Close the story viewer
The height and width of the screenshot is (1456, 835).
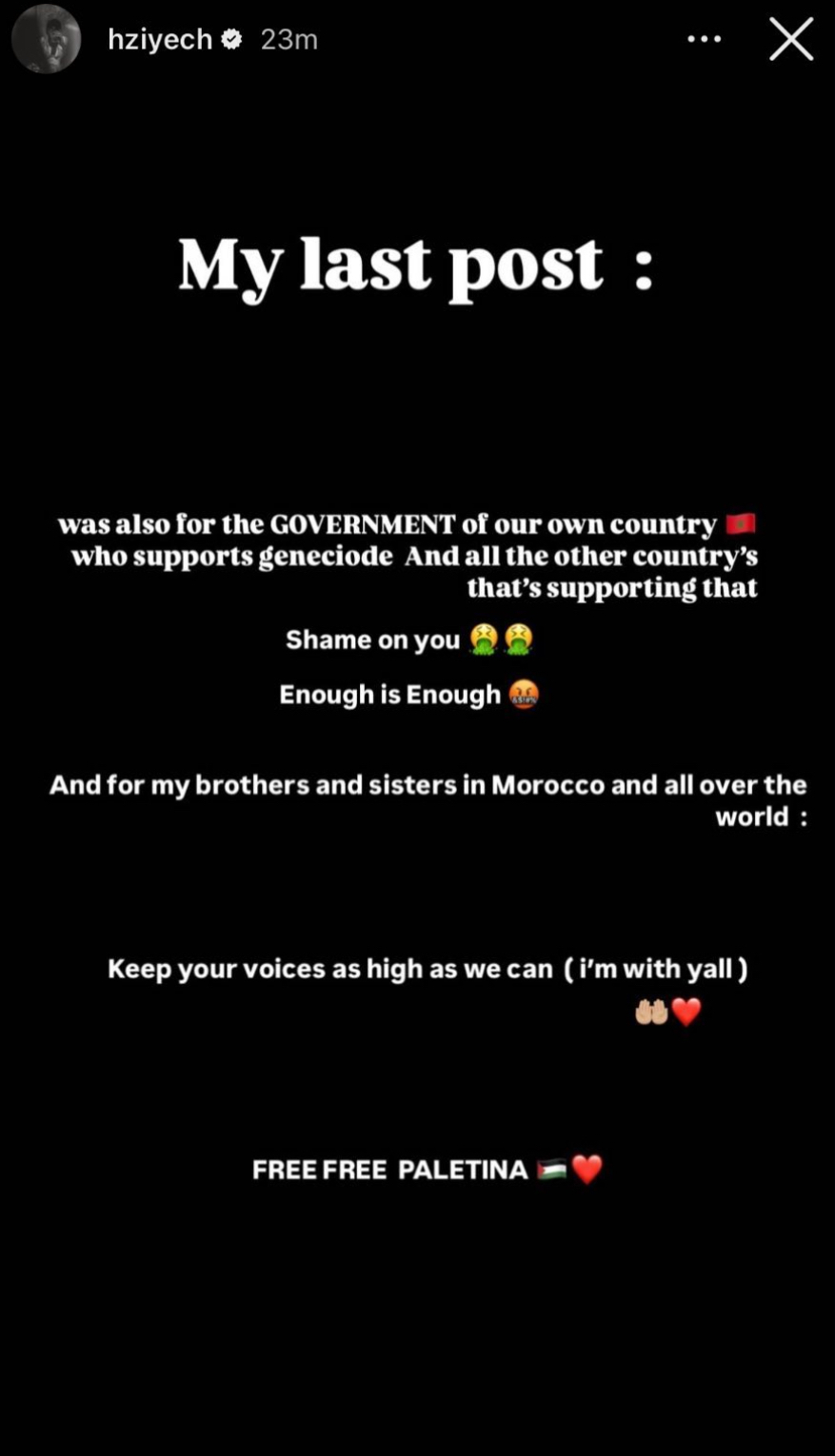791,40
